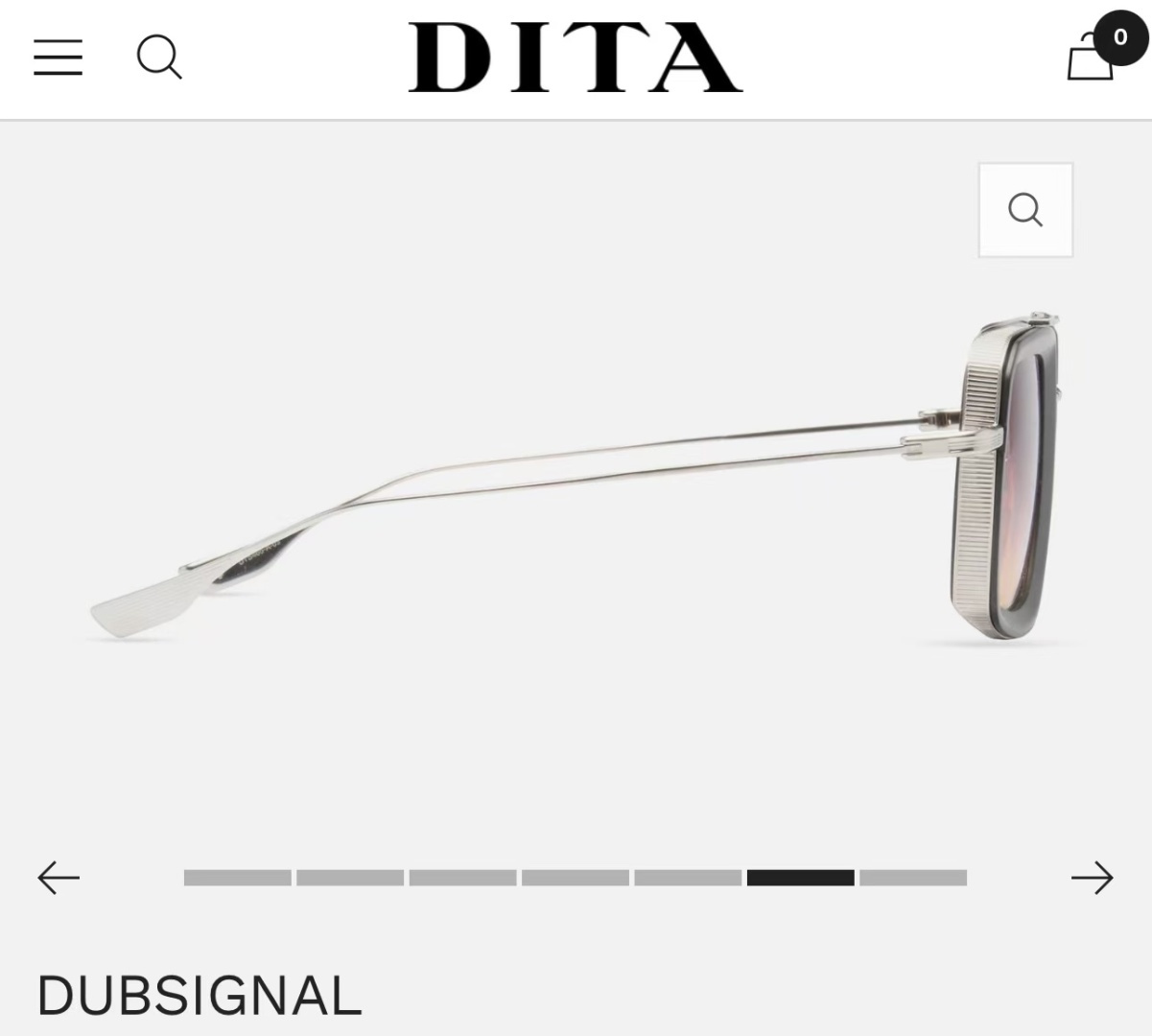
Task: Jump to the first image indicator
Action: pyautogui.click(x=237, y=878)
